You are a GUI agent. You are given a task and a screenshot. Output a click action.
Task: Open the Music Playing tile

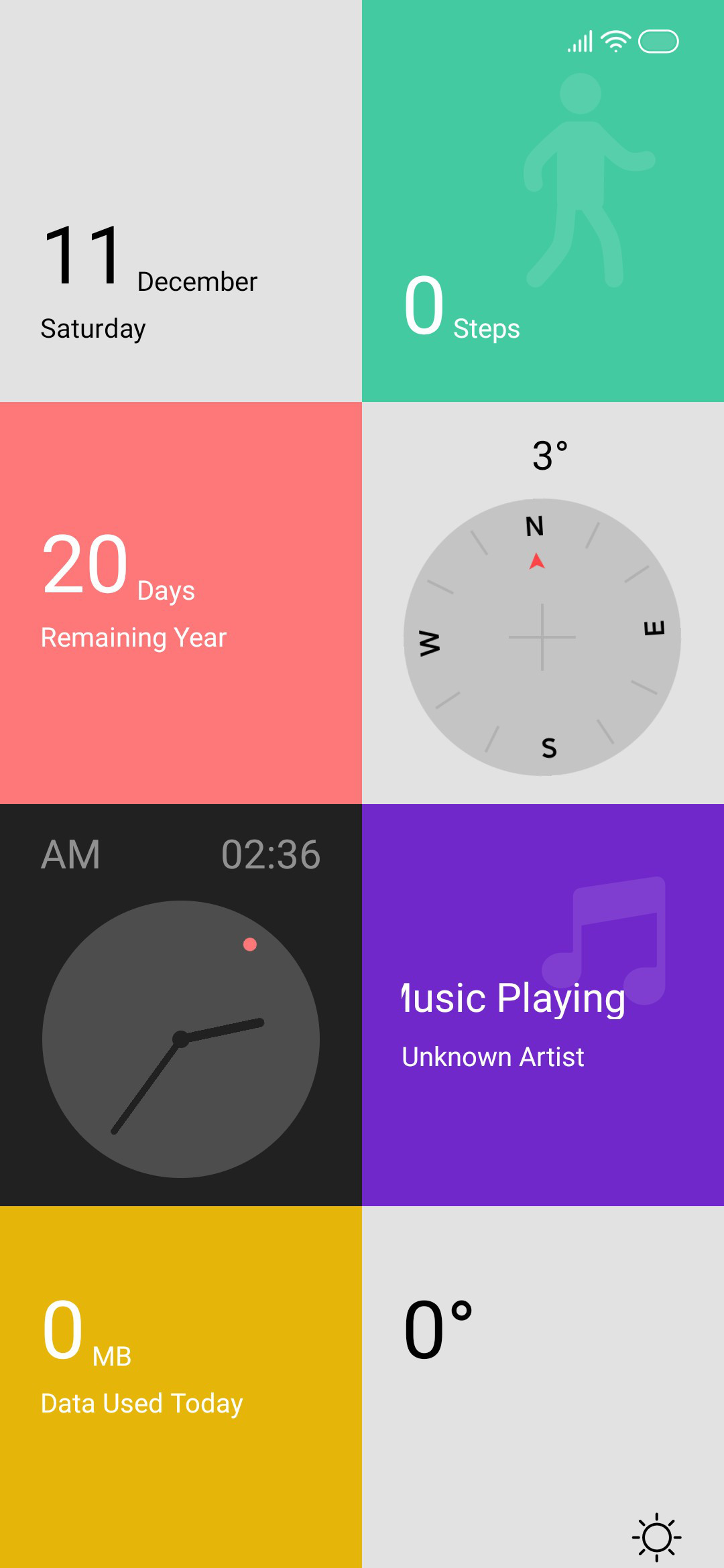pyautogui.click(x=543, y=1005)
